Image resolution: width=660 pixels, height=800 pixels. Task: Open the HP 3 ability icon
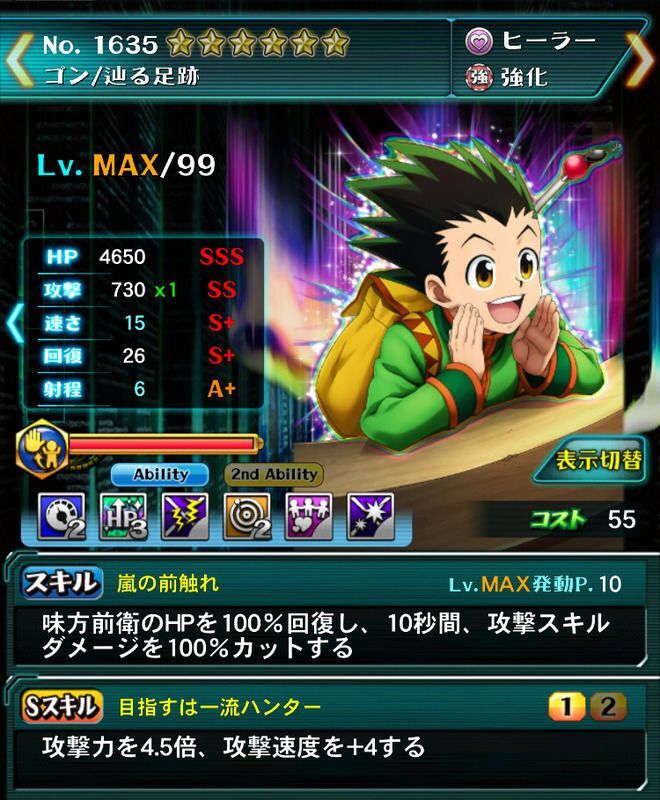(x=119, y=514)
